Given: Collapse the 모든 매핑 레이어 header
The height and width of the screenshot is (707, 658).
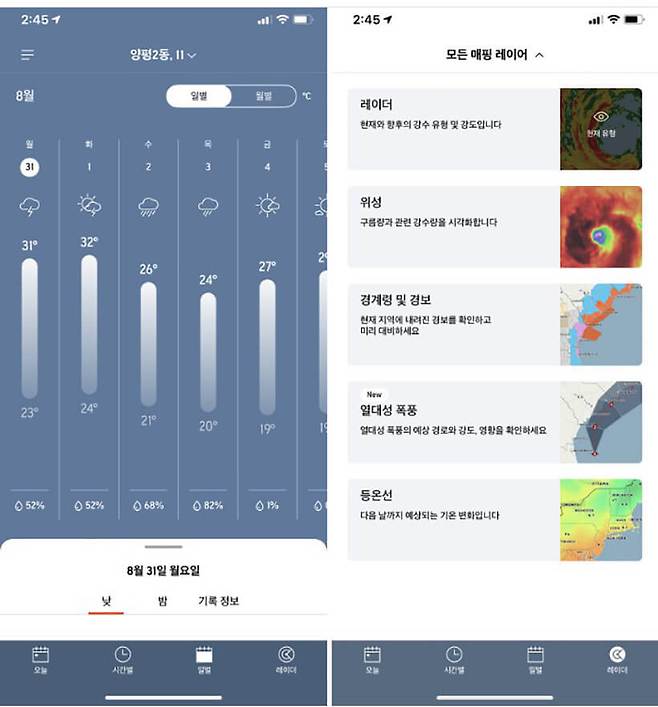Looking at the screenshot, I should coord(495,55).
